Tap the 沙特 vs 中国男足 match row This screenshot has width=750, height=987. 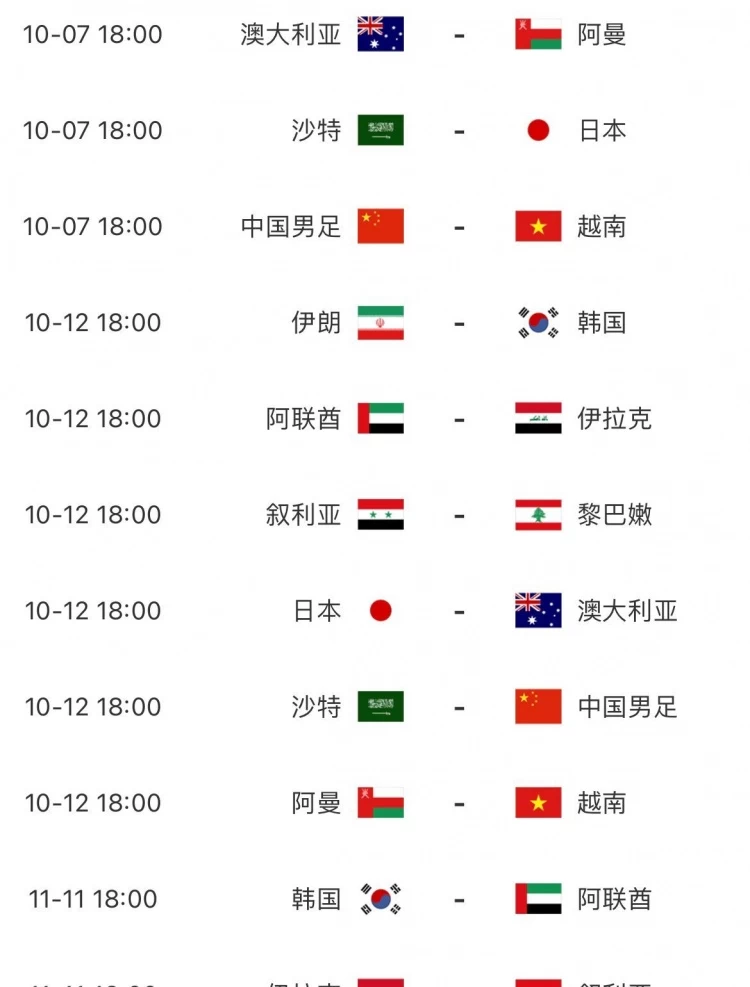(x=459, y=707)
